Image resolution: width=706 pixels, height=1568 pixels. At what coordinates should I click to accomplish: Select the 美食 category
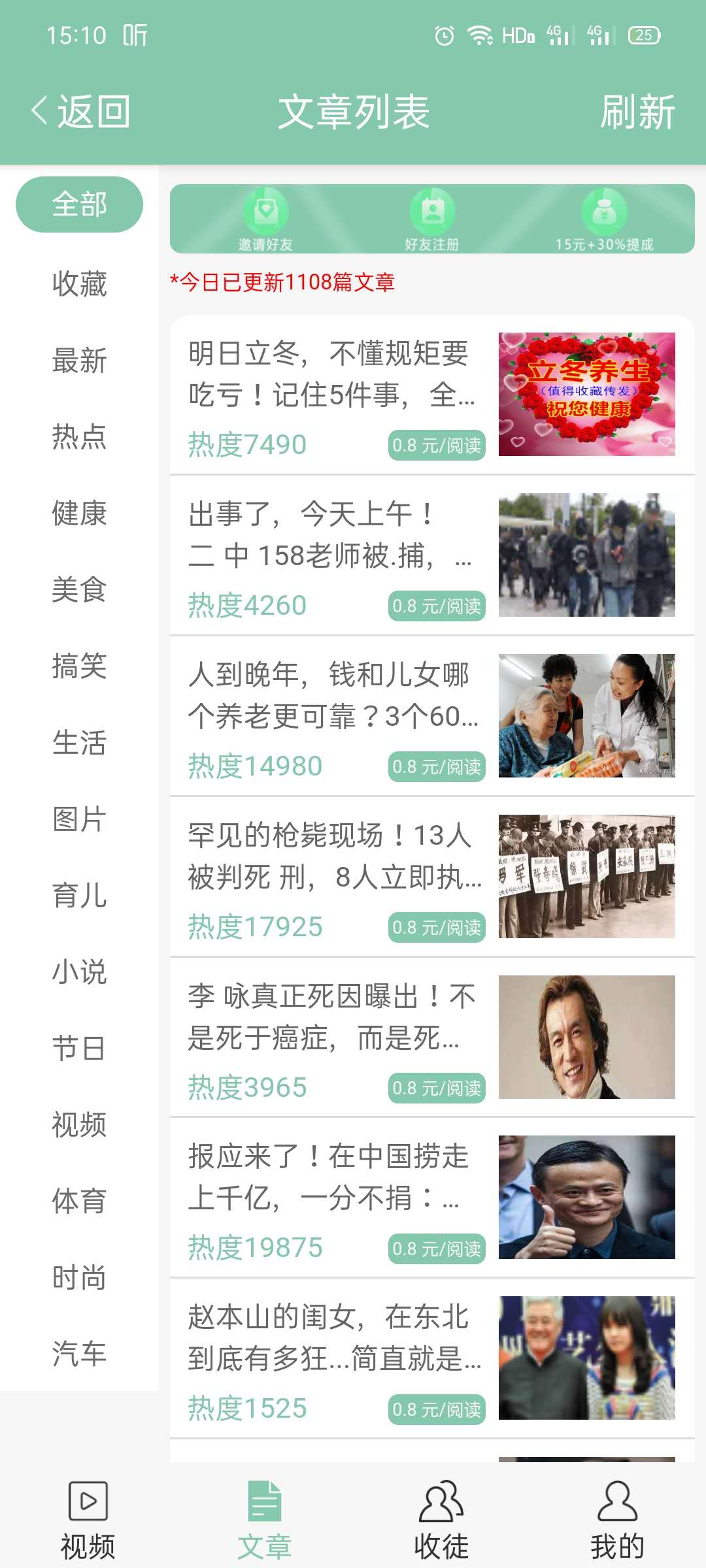(79, 589)
